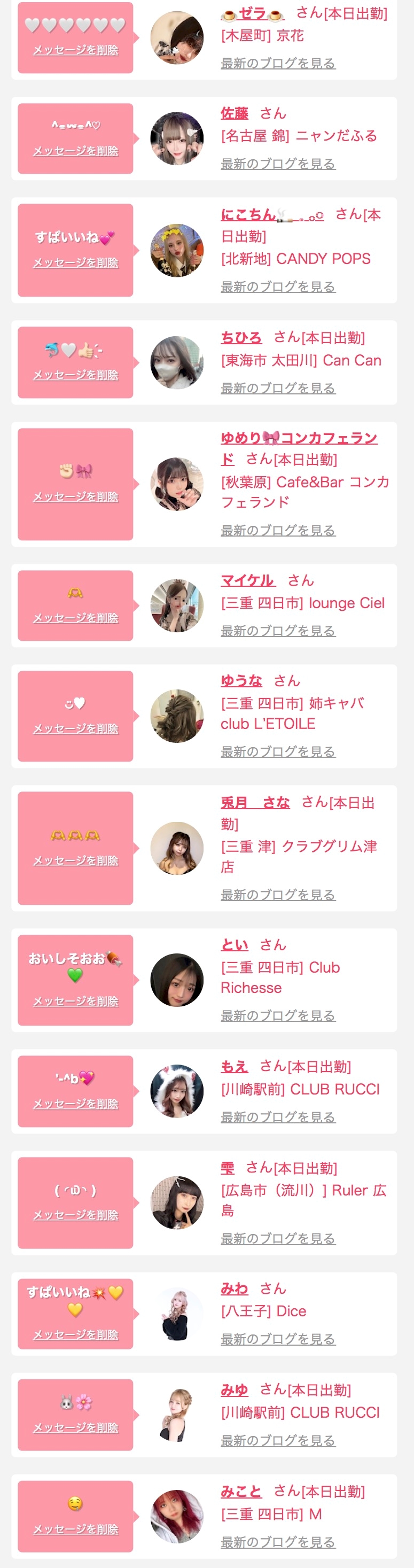View latest blog of みゆ
The image size is (414, 1568).
point(278,1441)
